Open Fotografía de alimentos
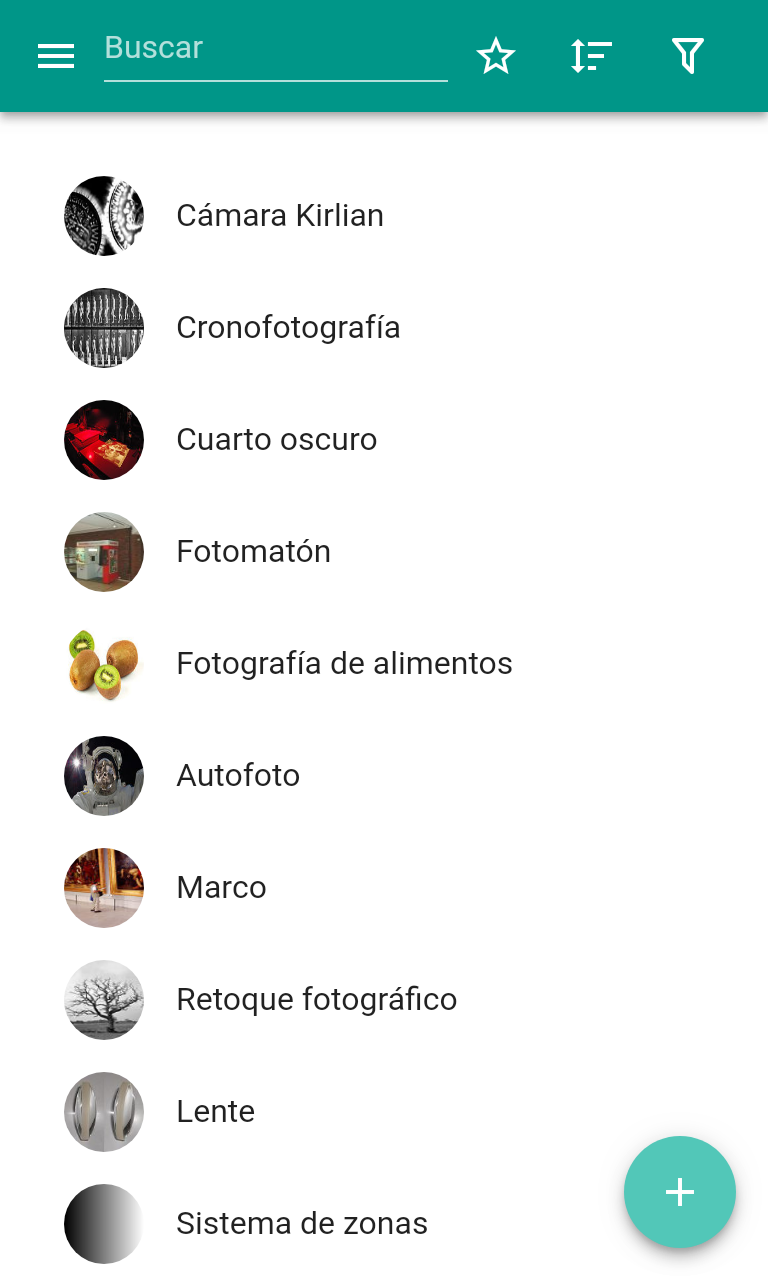This screenshot has width=768, height=1280. [x=344, y=664]
